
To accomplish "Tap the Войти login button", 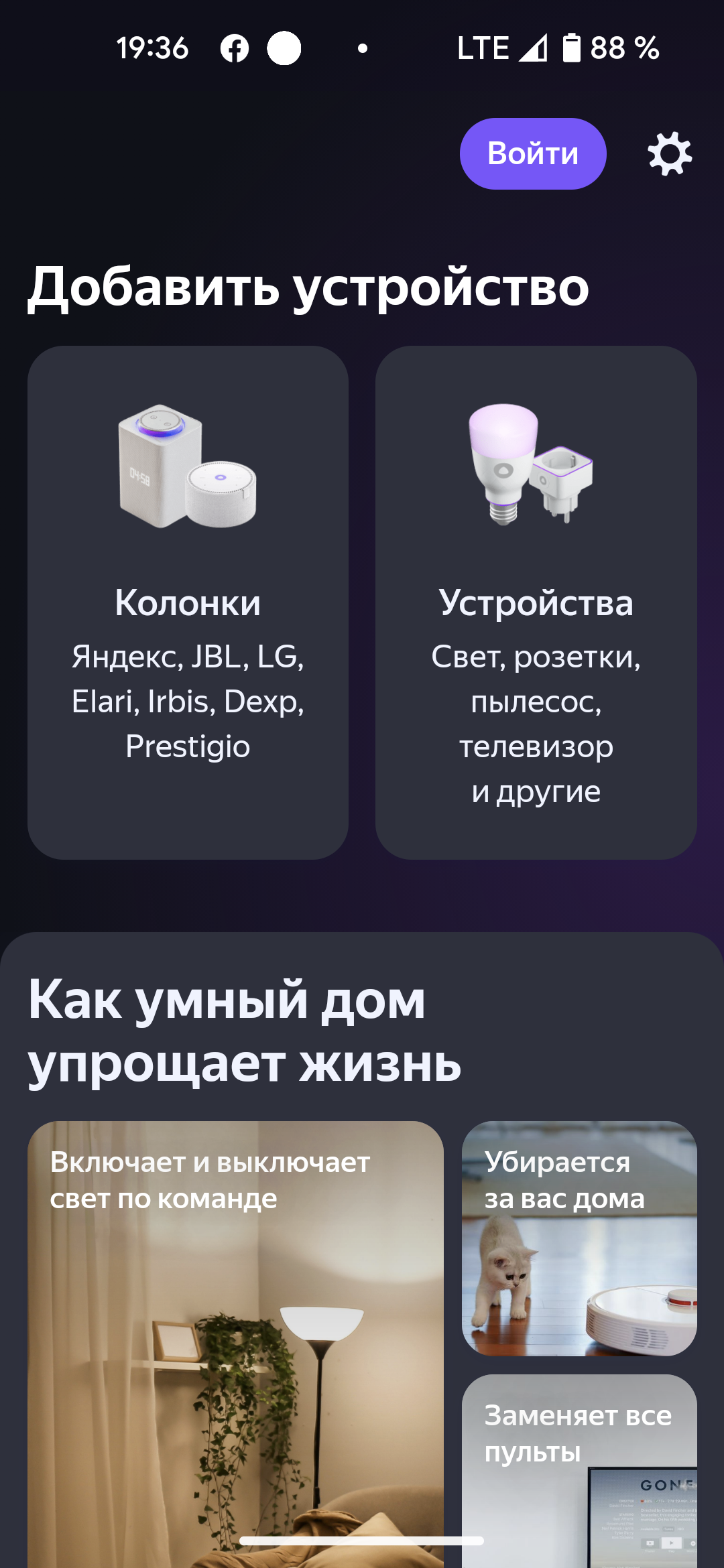I will point(533,154).
